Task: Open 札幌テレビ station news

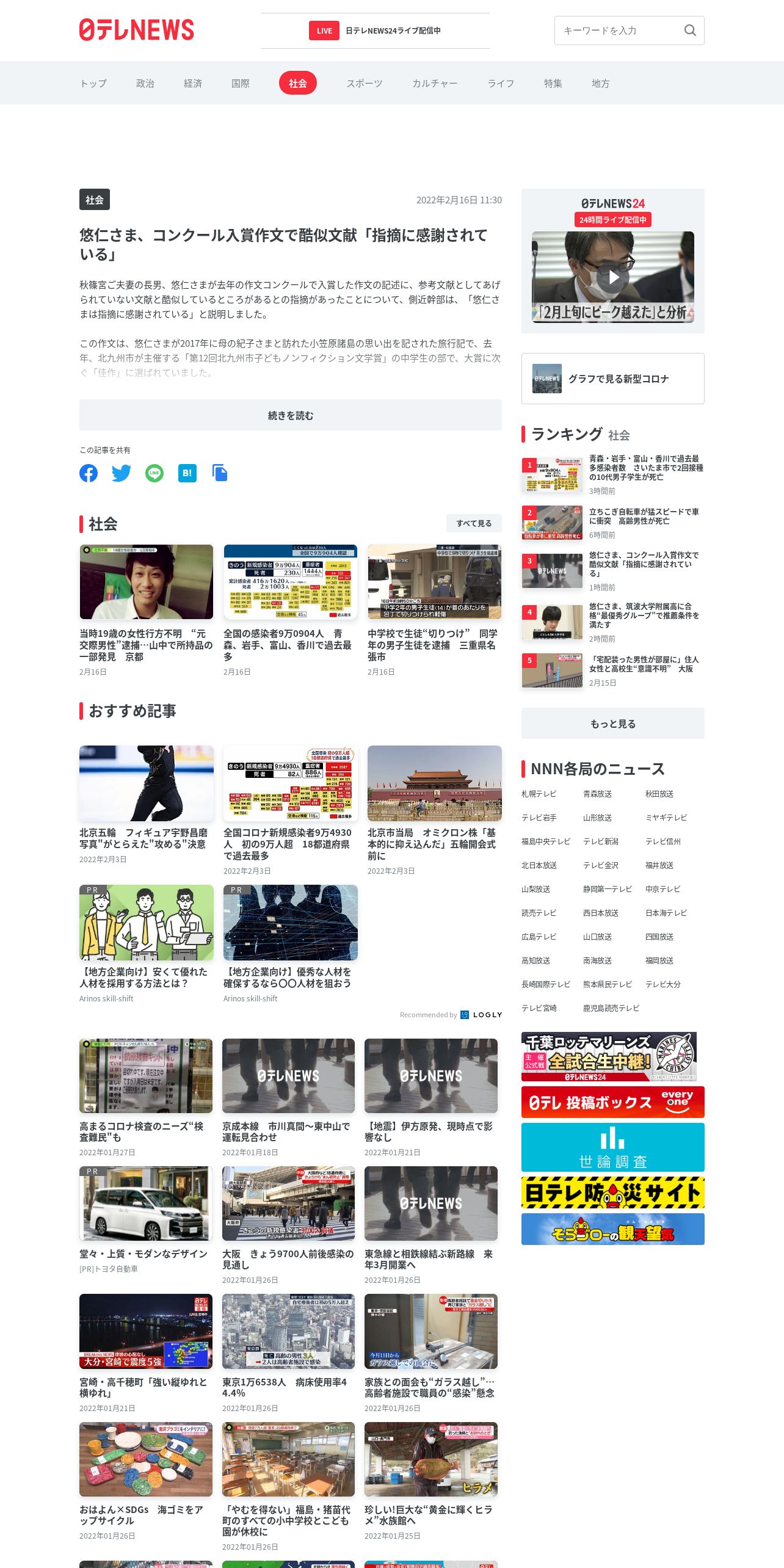Action: coord(539,794)
